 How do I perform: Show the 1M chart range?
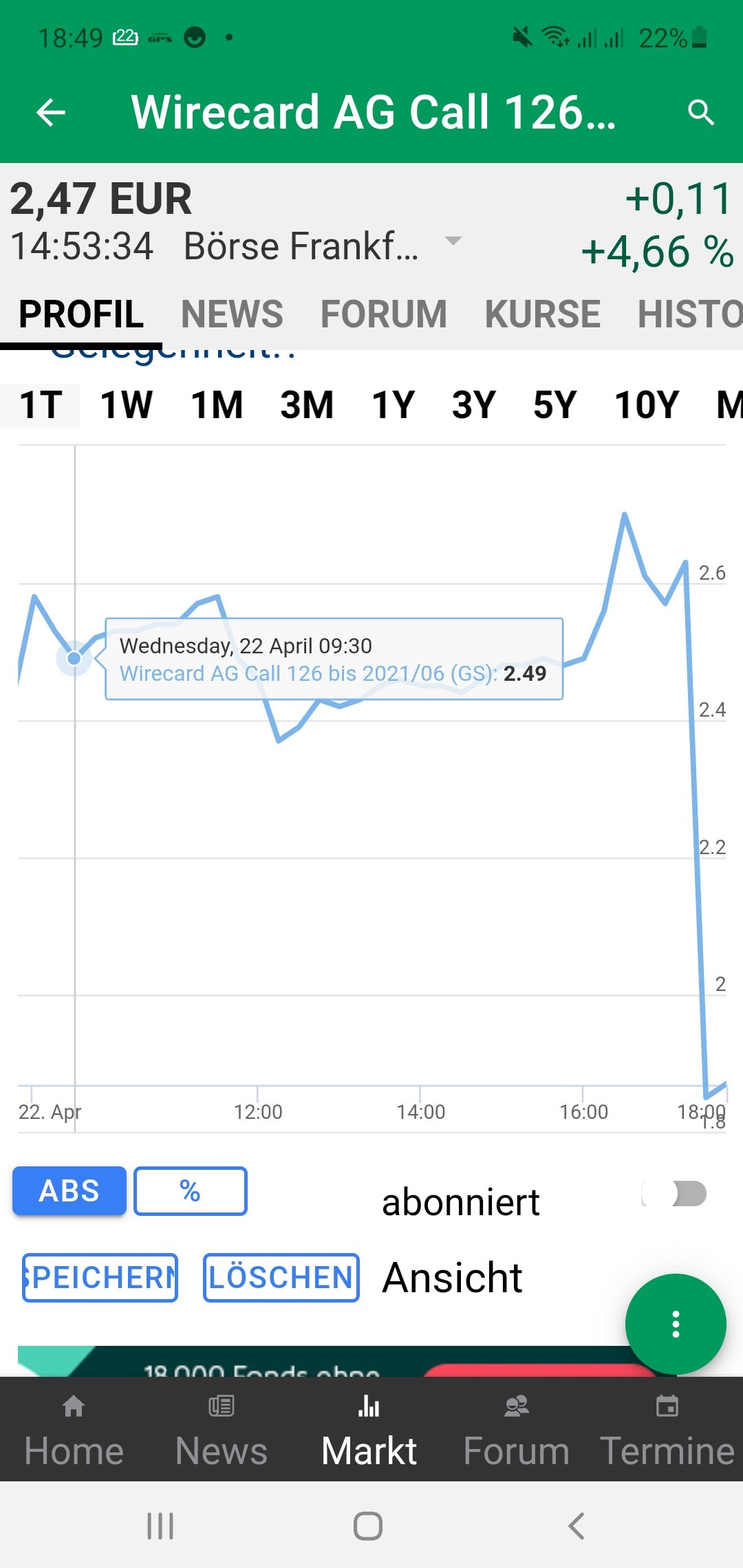[217, 404]
